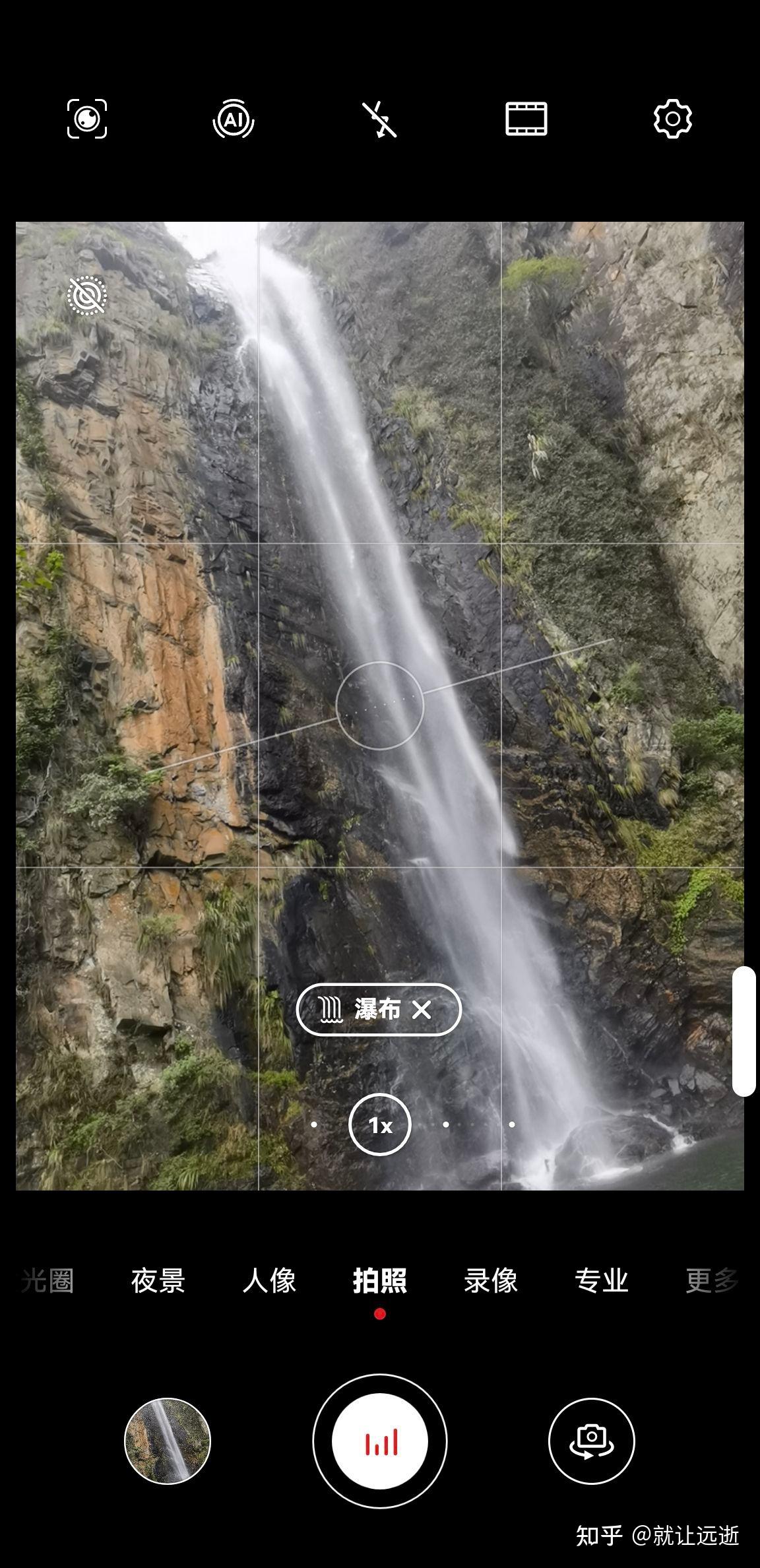The image size is (760, 1568).
Task: Select the 1x zoom level
Action: tap(380, 1125)
